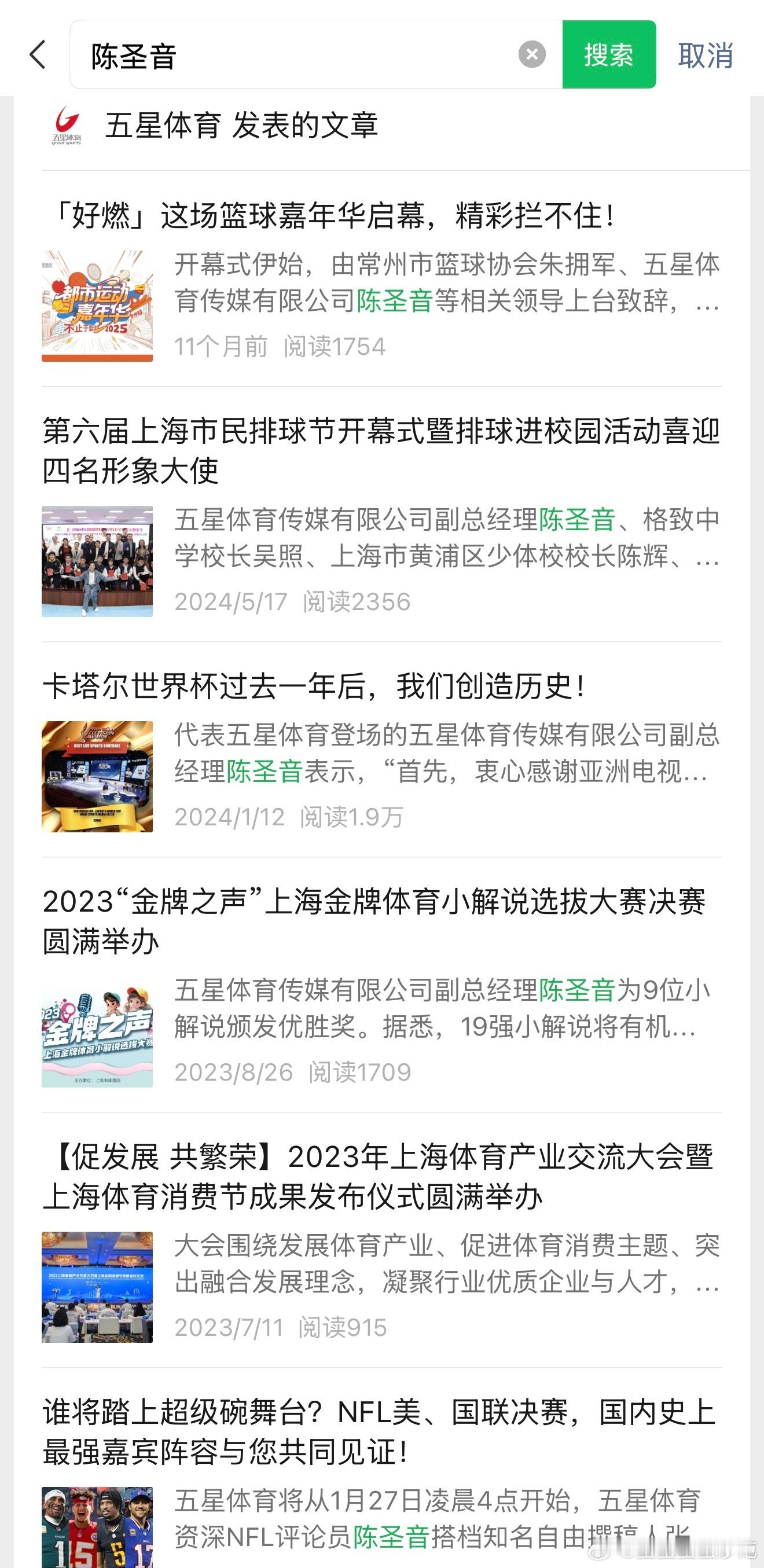Open the 卡塔尔世界杯过去一年后 article
This screenshot has height=1568, width=764.
tap(381, 751)
